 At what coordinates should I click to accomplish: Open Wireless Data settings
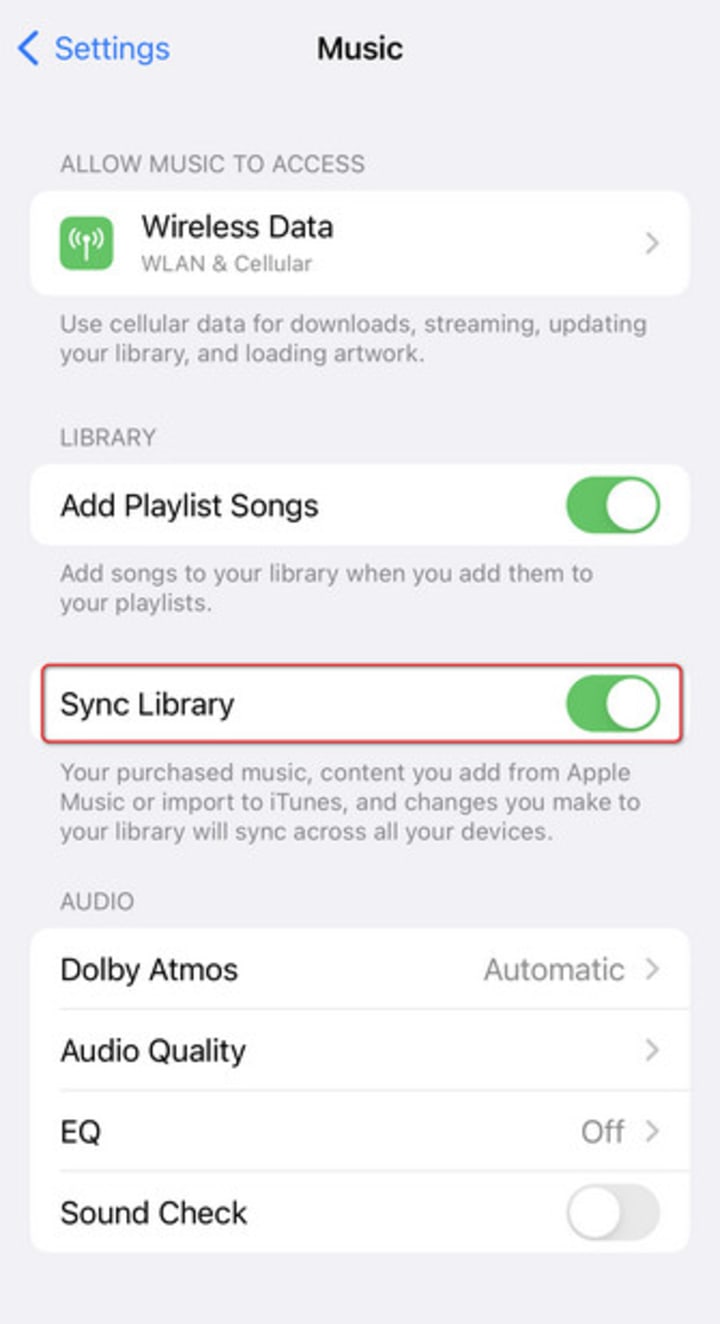click(x=360, y=243)
